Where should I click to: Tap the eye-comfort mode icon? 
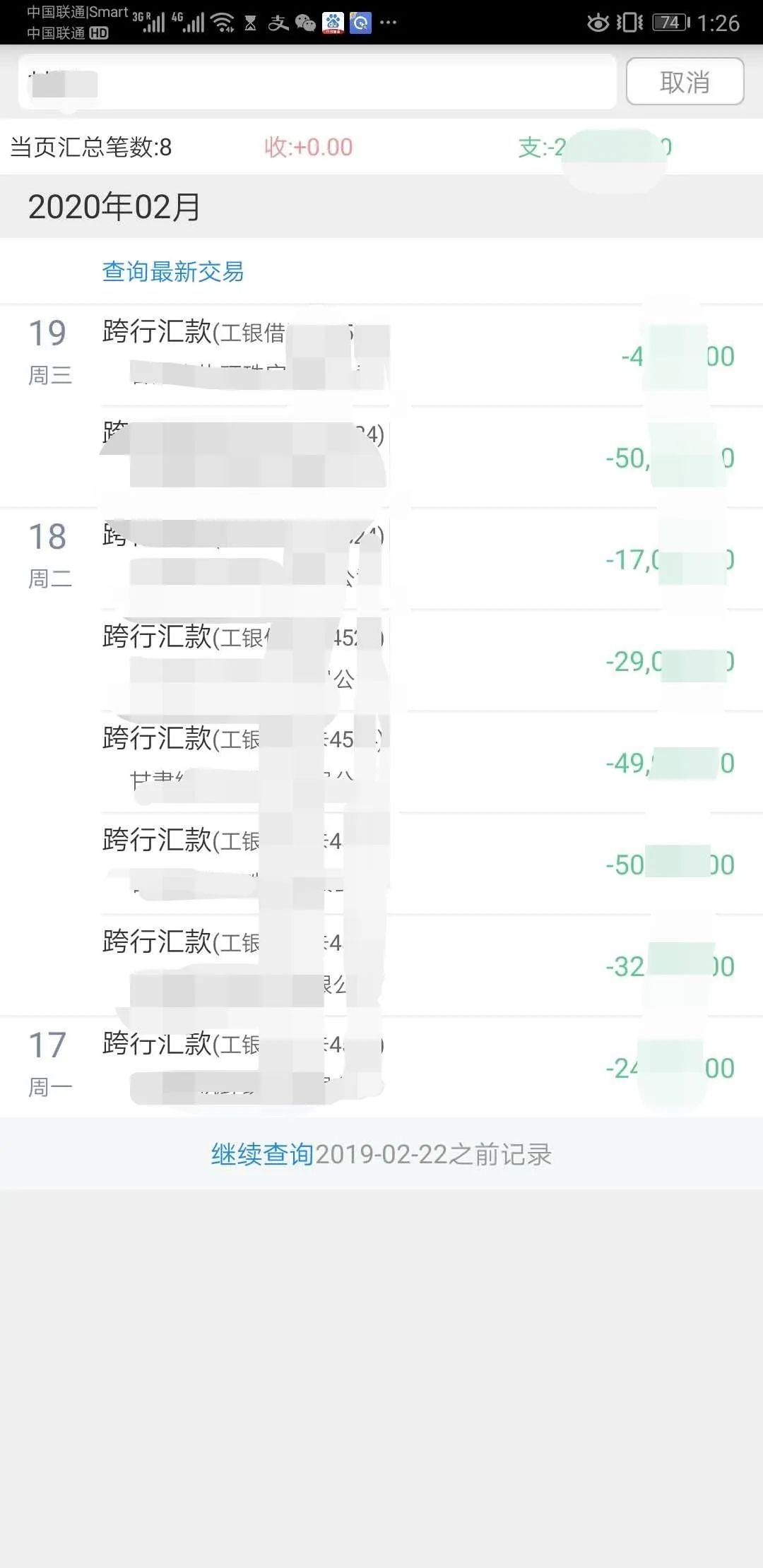597,23
